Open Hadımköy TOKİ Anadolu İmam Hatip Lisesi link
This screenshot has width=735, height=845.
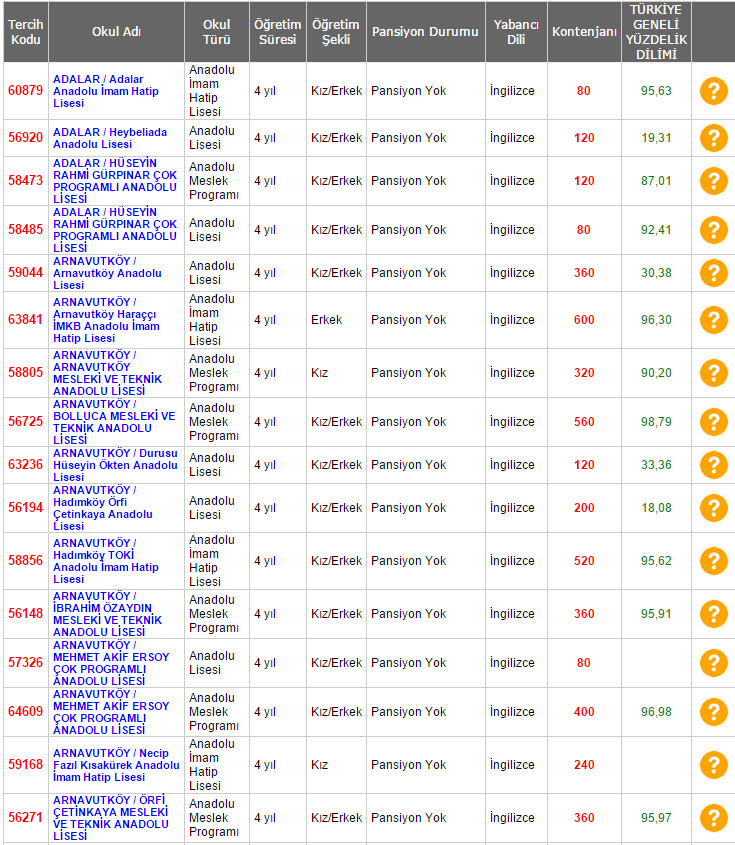tap(105, 561)
